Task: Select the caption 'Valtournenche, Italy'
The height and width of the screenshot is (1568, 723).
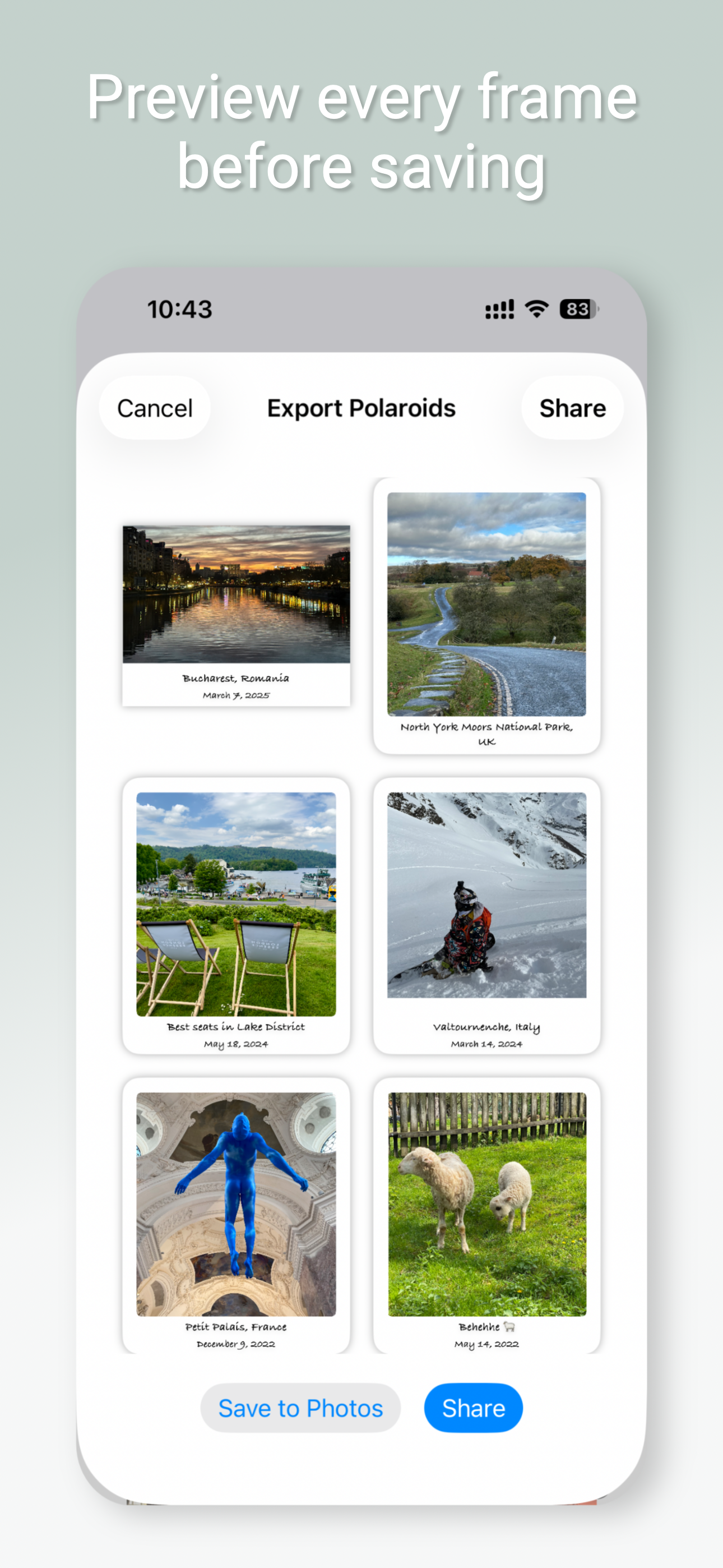Action: (486, 1027)
